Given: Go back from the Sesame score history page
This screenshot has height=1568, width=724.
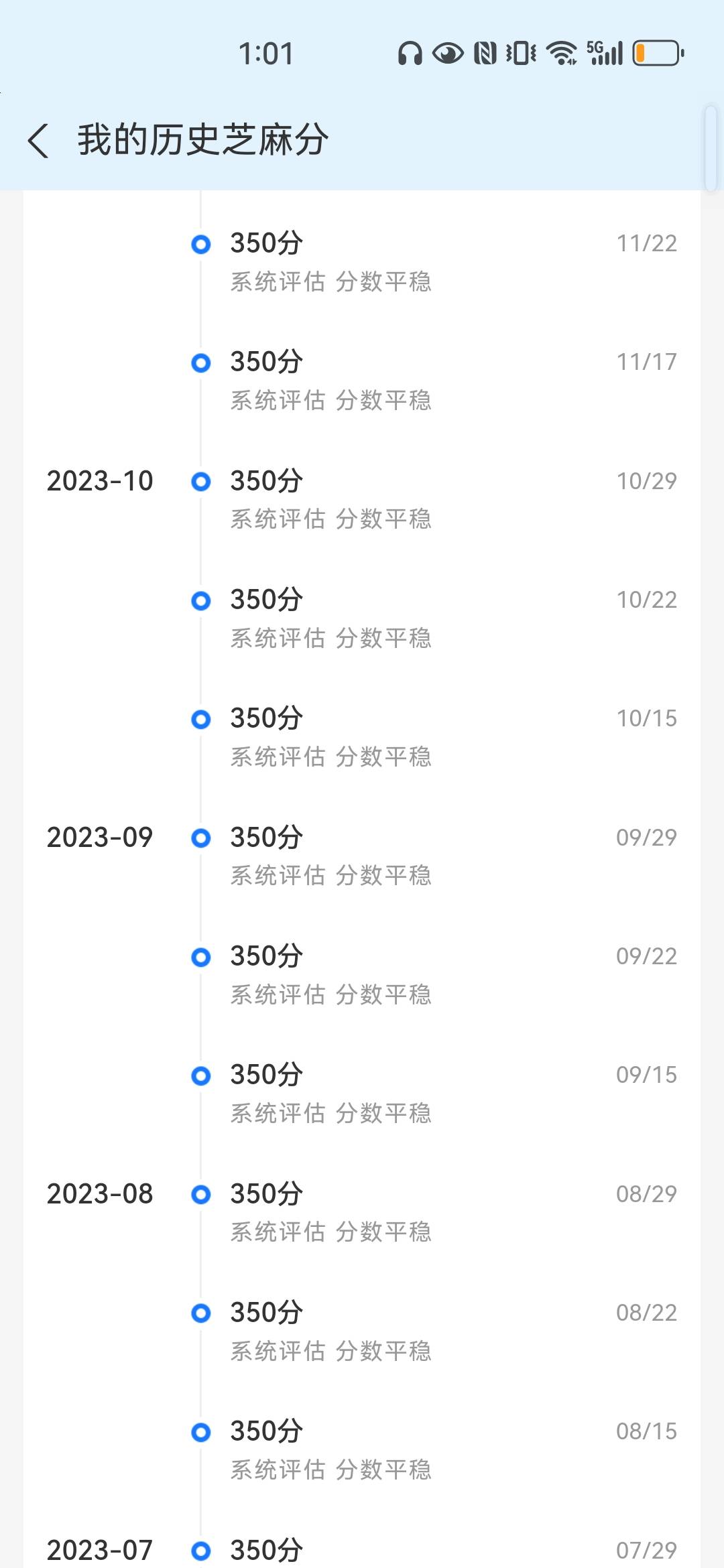Looking at the screenshot, I should click(x=39, y=141).
